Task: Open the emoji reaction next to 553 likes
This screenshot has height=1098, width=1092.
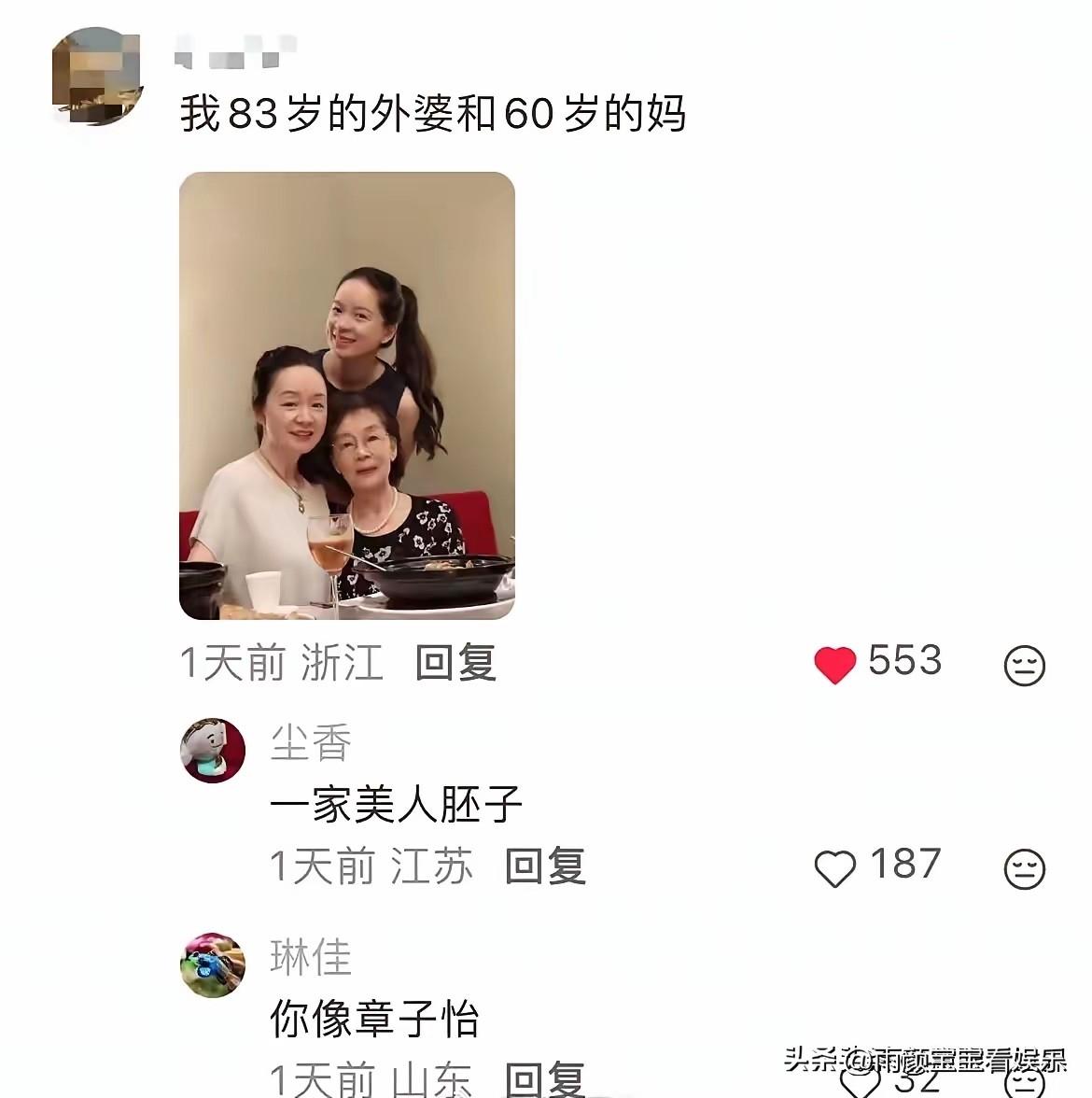Action: click(x=1027, y=667)
